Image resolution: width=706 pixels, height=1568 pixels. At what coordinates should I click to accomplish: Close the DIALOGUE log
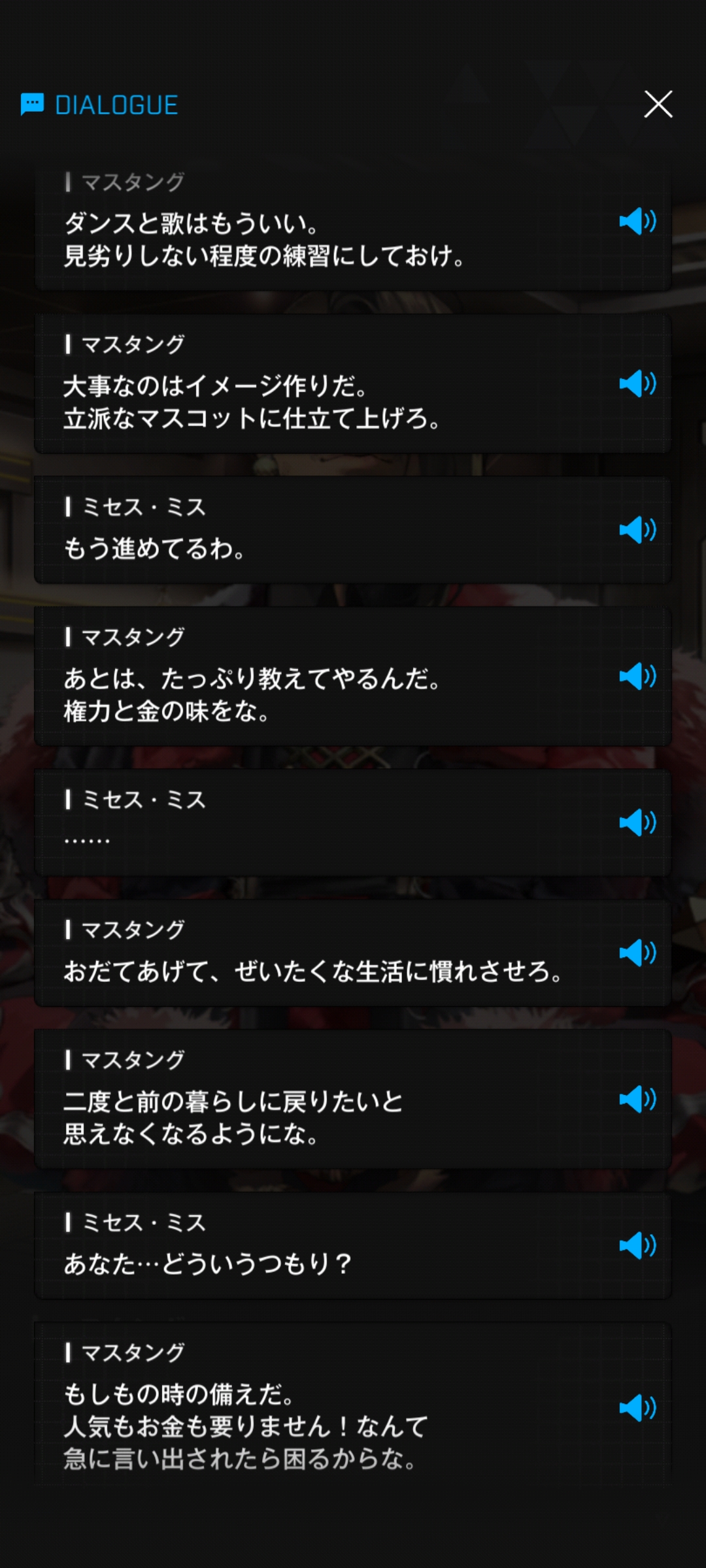pyautogui.click(x=658, y=105)
